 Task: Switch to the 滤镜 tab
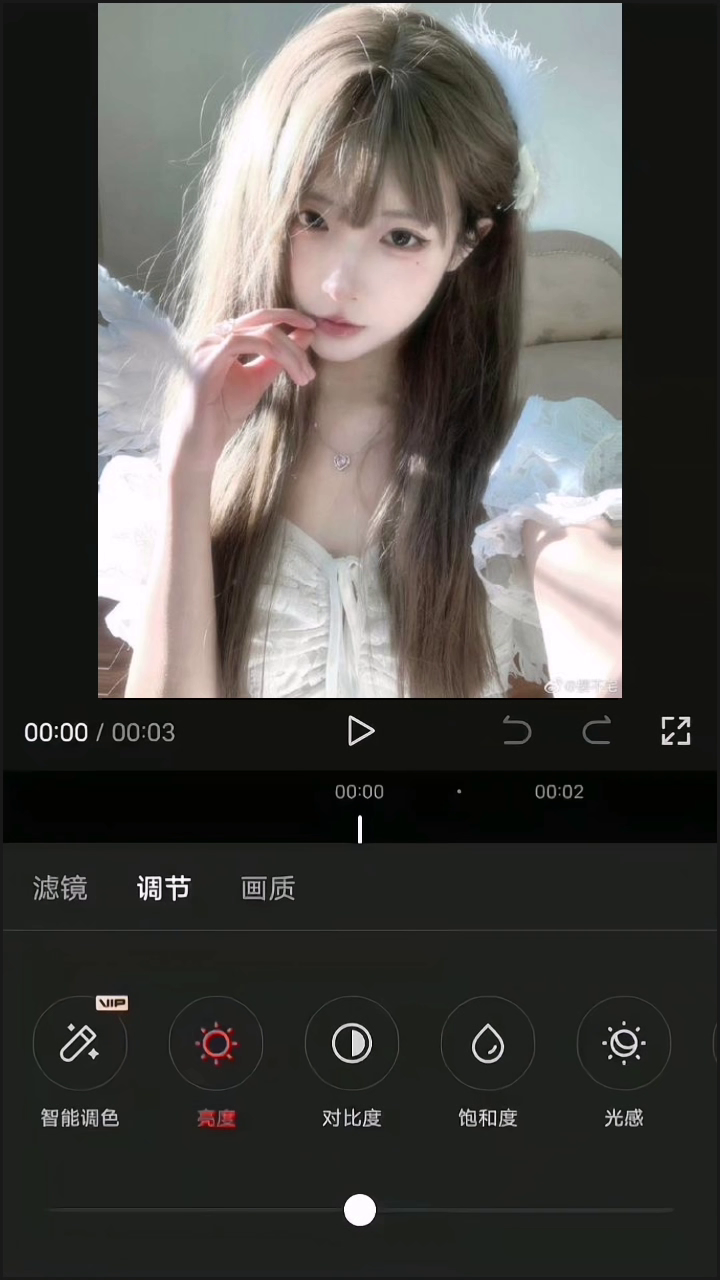60,888
